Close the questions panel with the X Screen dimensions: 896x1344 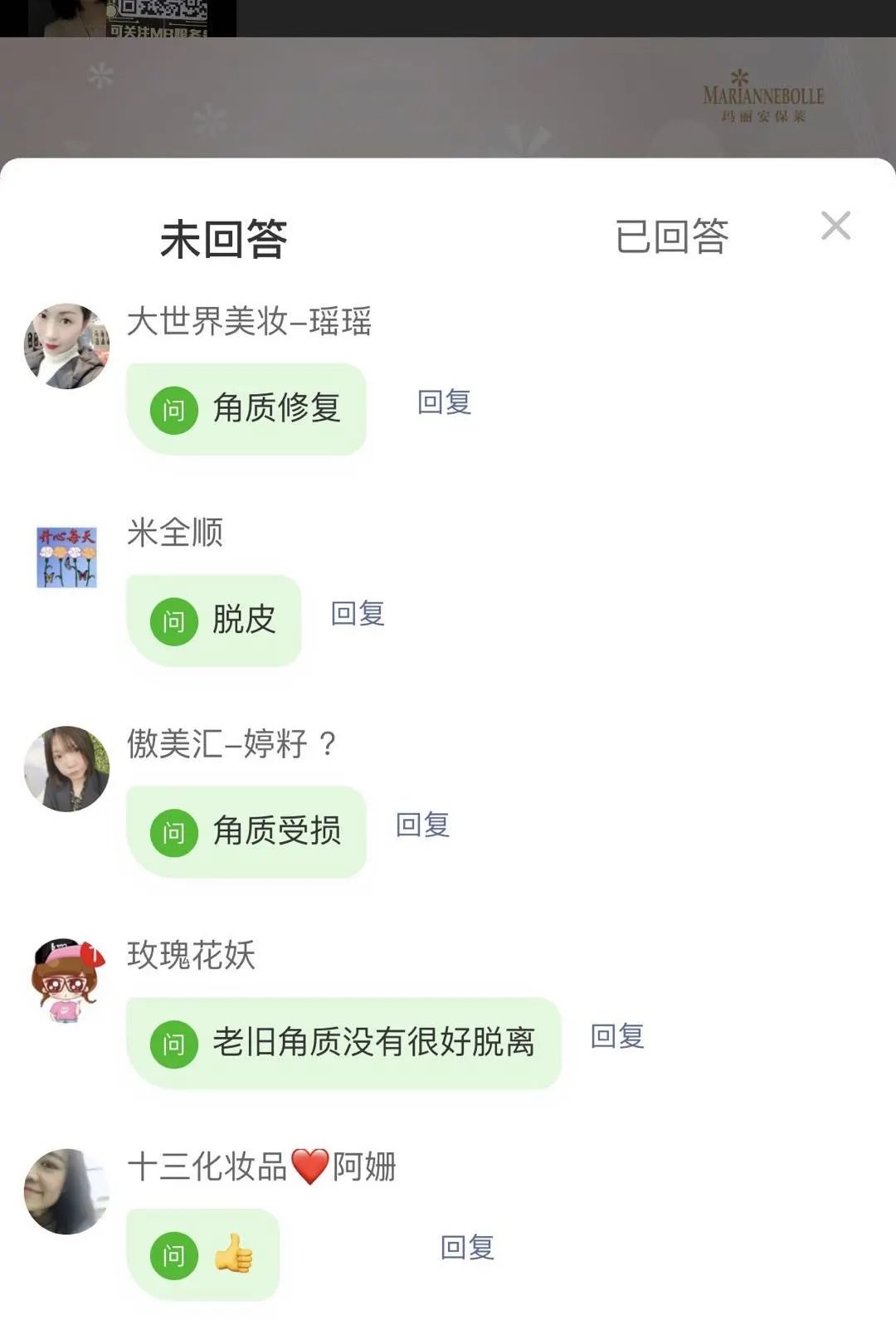(x=838, y=224)
